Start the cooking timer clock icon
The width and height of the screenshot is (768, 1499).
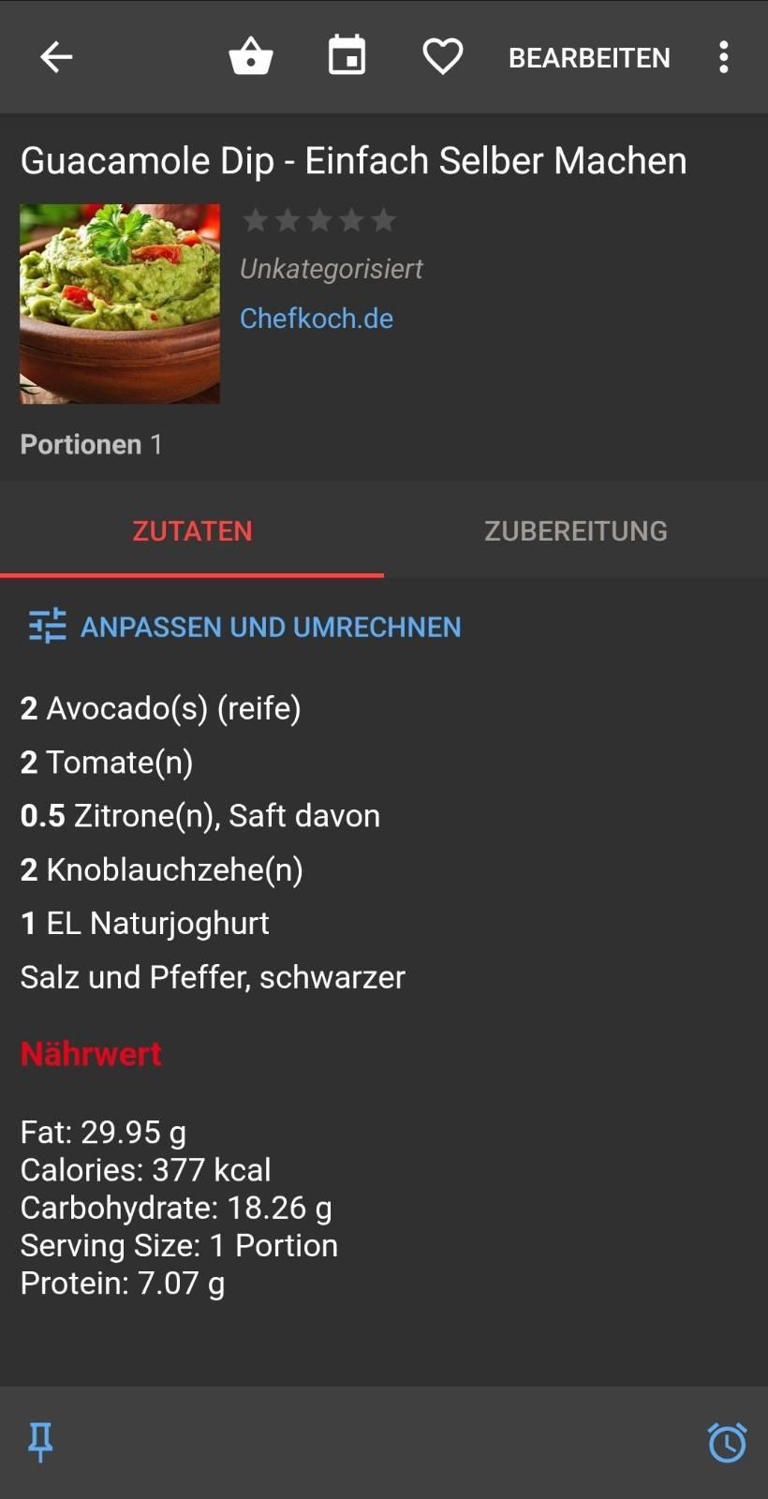click(x=728, y=1443)
